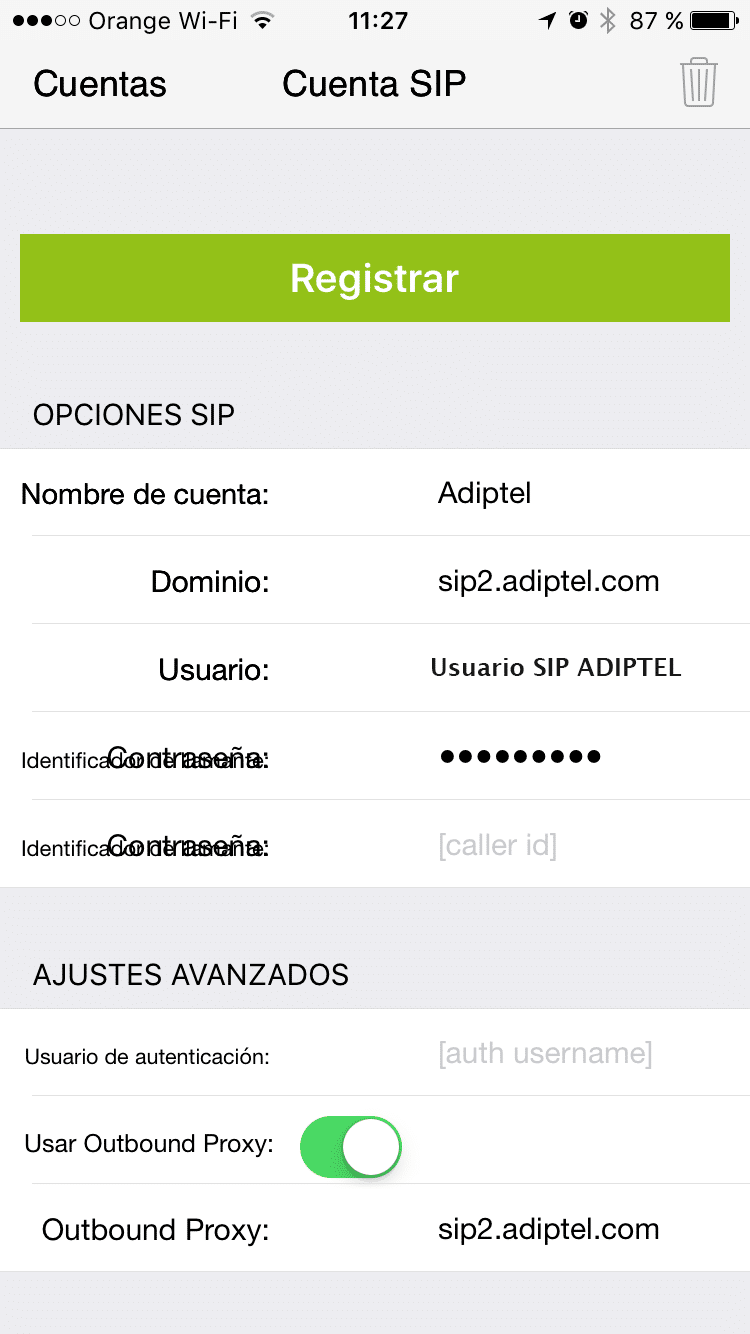Screen dimensions: 750x1334
Task: Tap the green Registrar button
Action: pyautogui.click(x=375, y=278)
